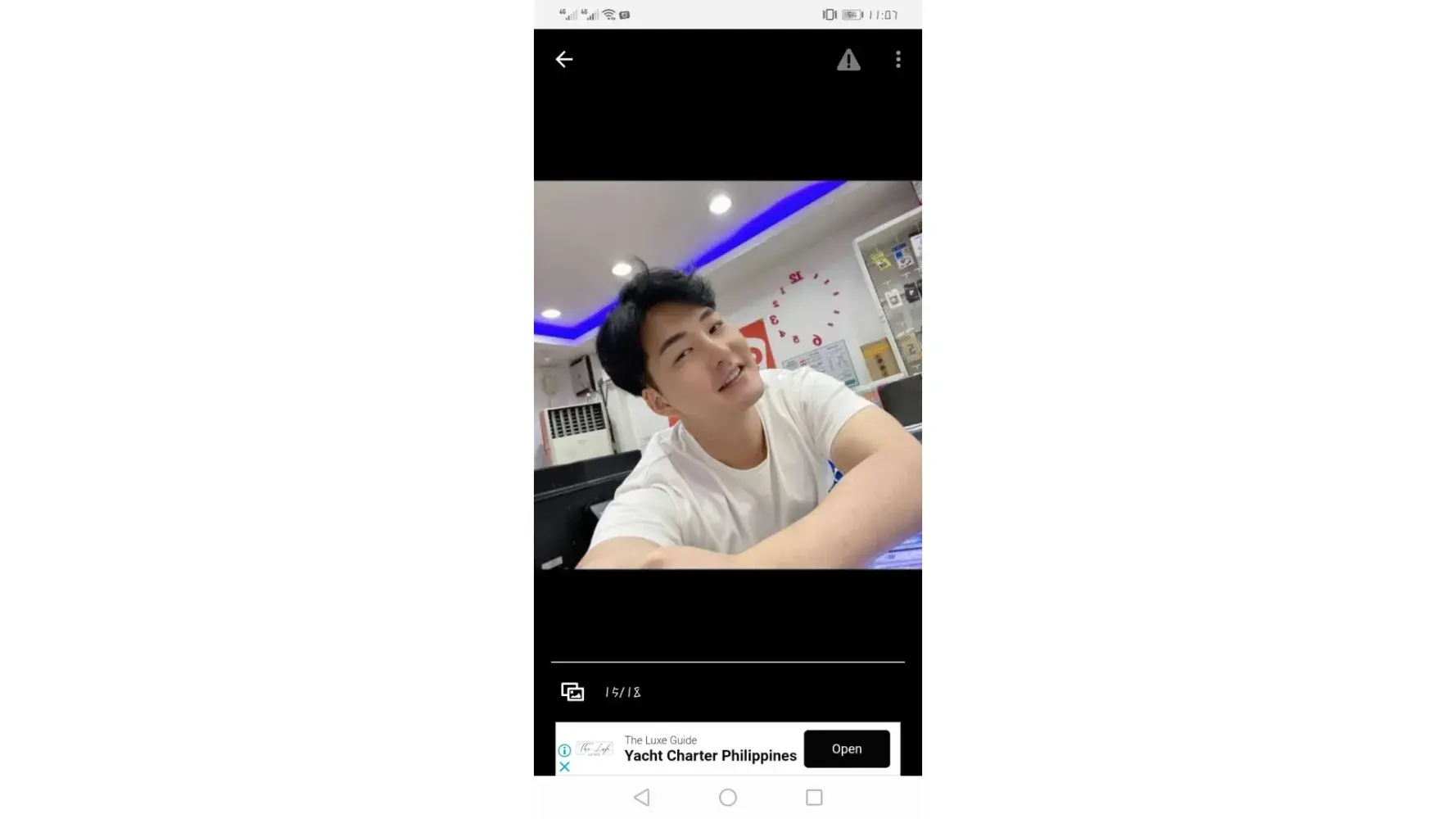Screen dimensions: 1456x819
Task: Open the photo gallery icon
Action: (x=572, y=692)
